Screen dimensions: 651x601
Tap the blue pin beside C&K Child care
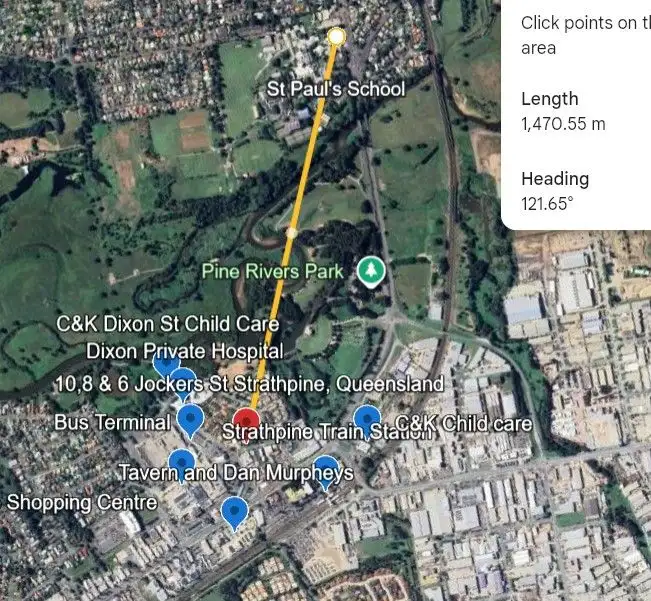tap(368, 418)
